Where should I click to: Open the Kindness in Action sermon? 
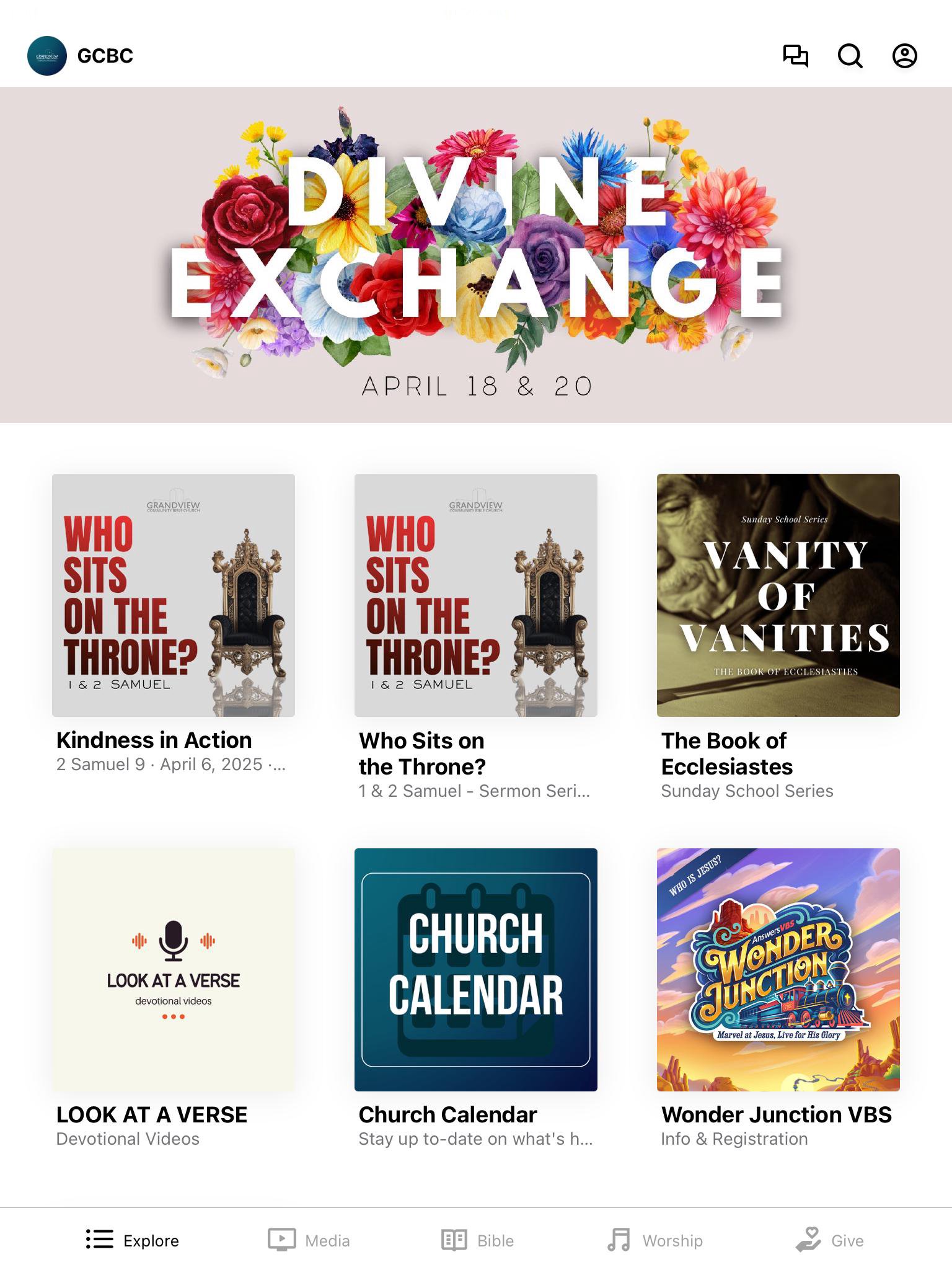tap(174, 595)
